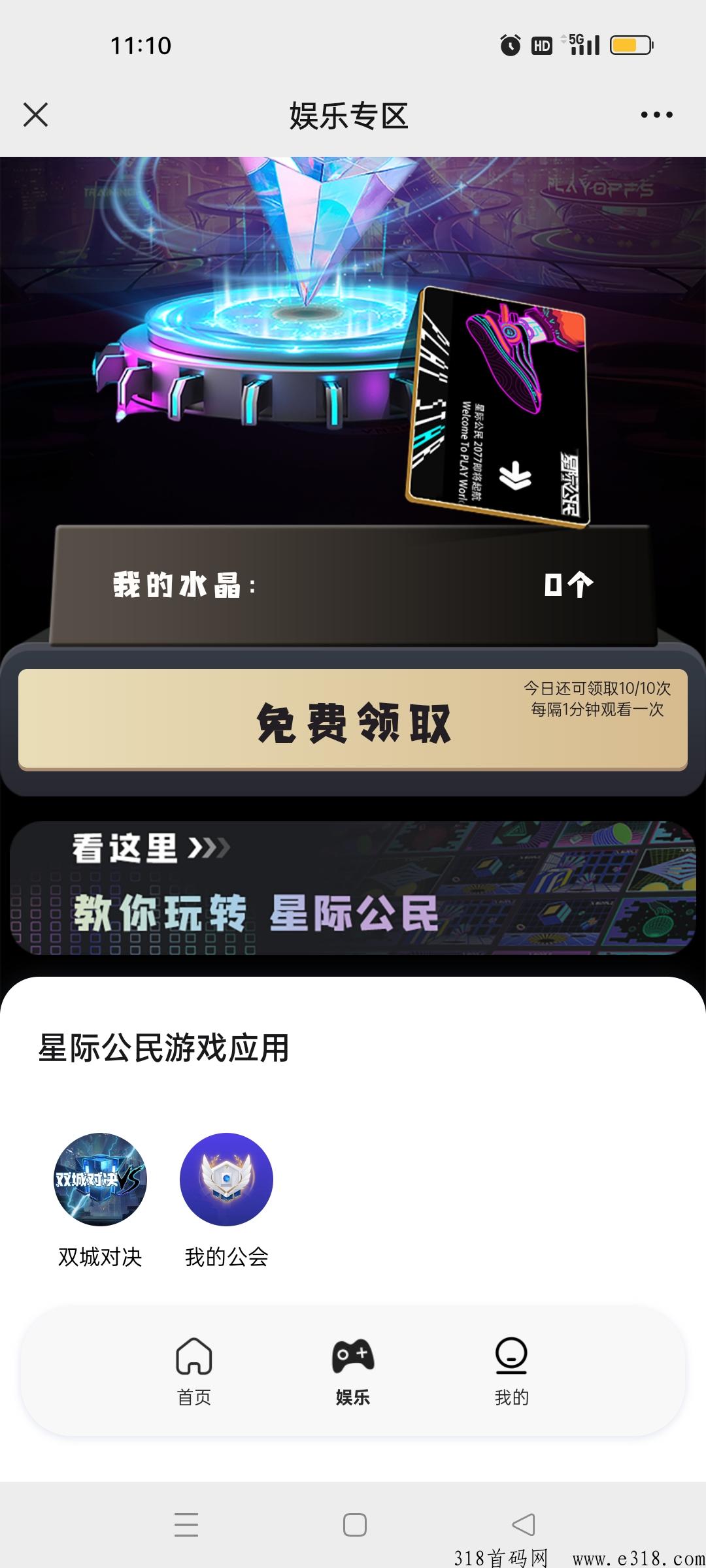
Task: Open the three-dot overflow menu
Action: pyautogui.click(x=656, y=115)
